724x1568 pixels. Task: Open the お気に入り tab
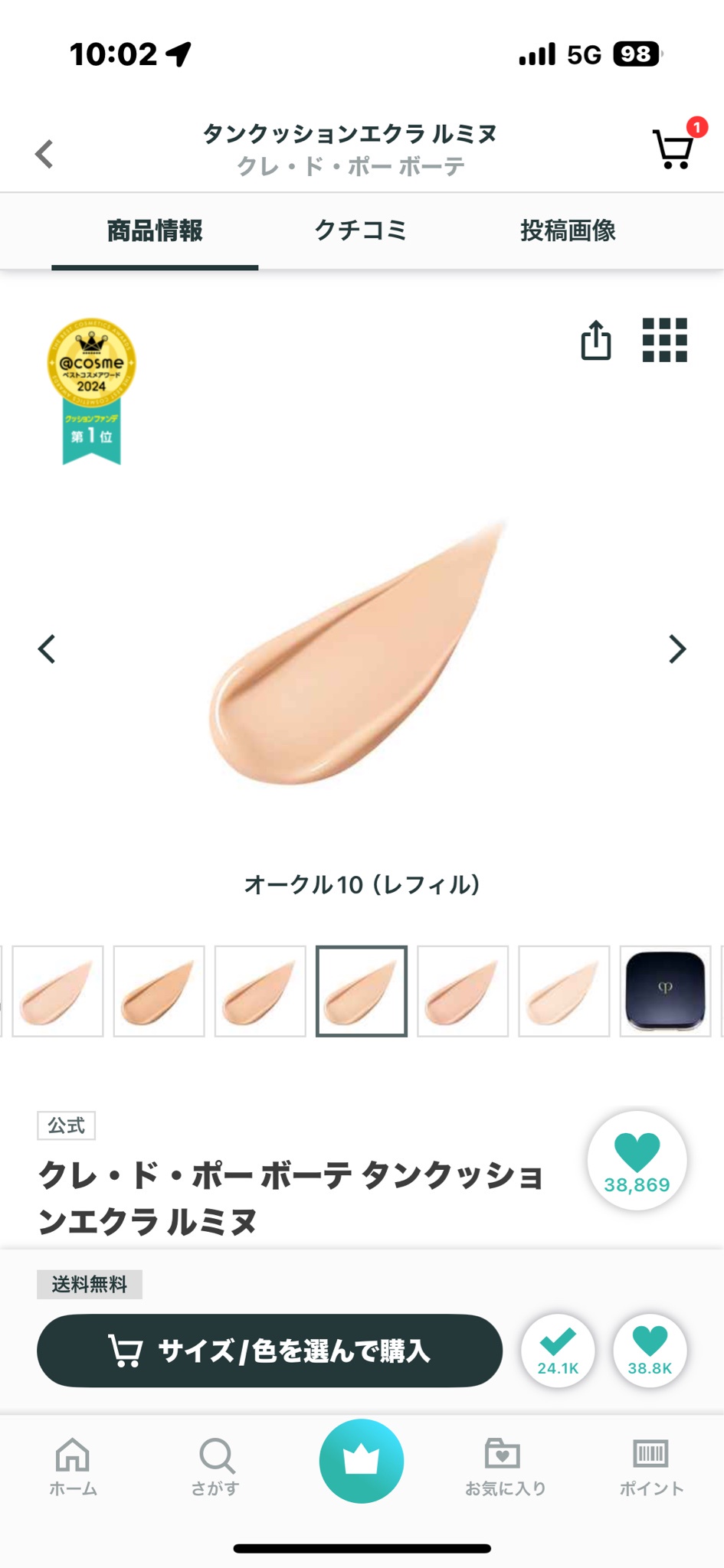pyautogui.click(x=504, y=1466)
